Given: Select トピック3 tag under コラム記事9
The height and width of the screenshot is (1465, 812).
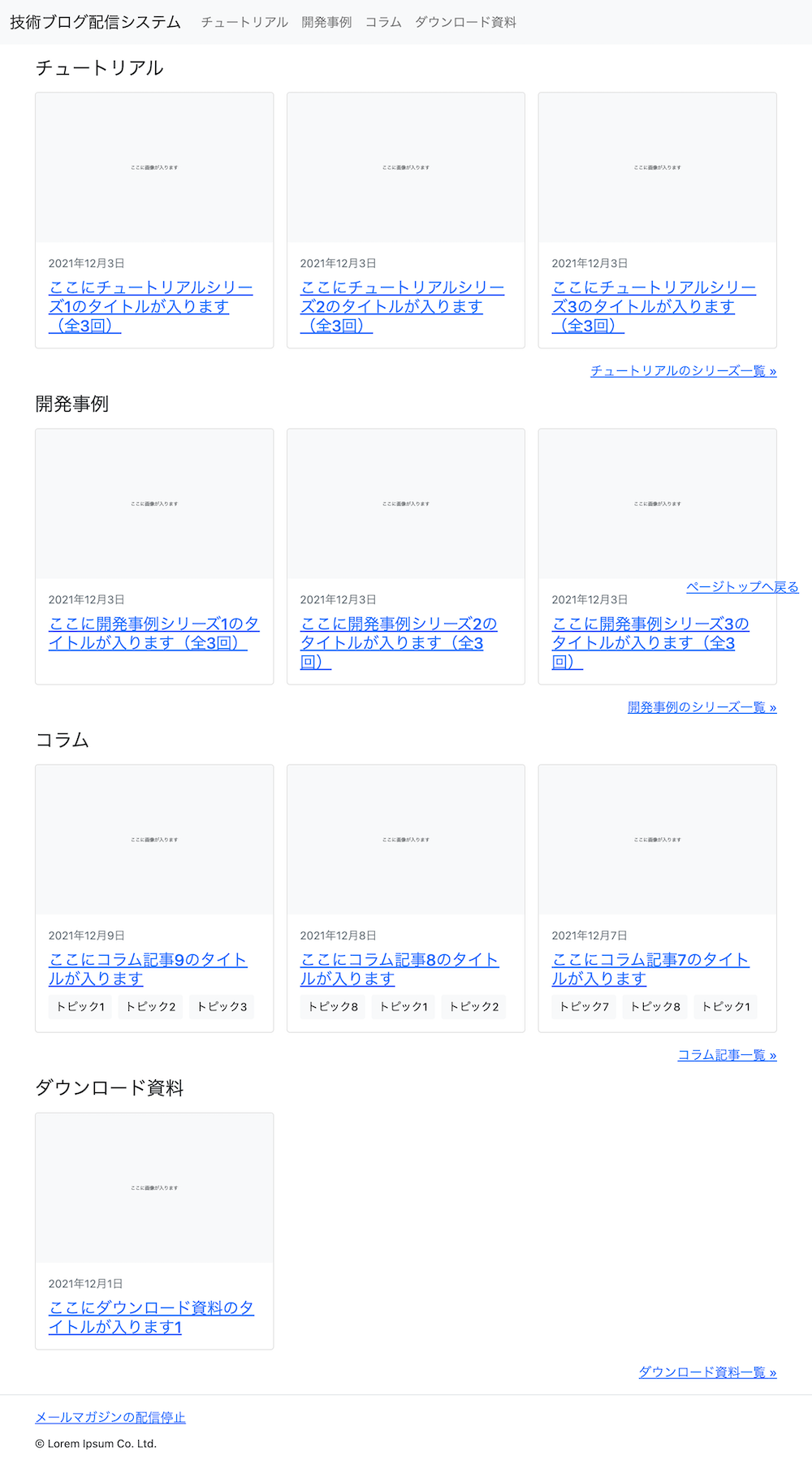Looking at the screenshot, I should [x=222, y=1007].
